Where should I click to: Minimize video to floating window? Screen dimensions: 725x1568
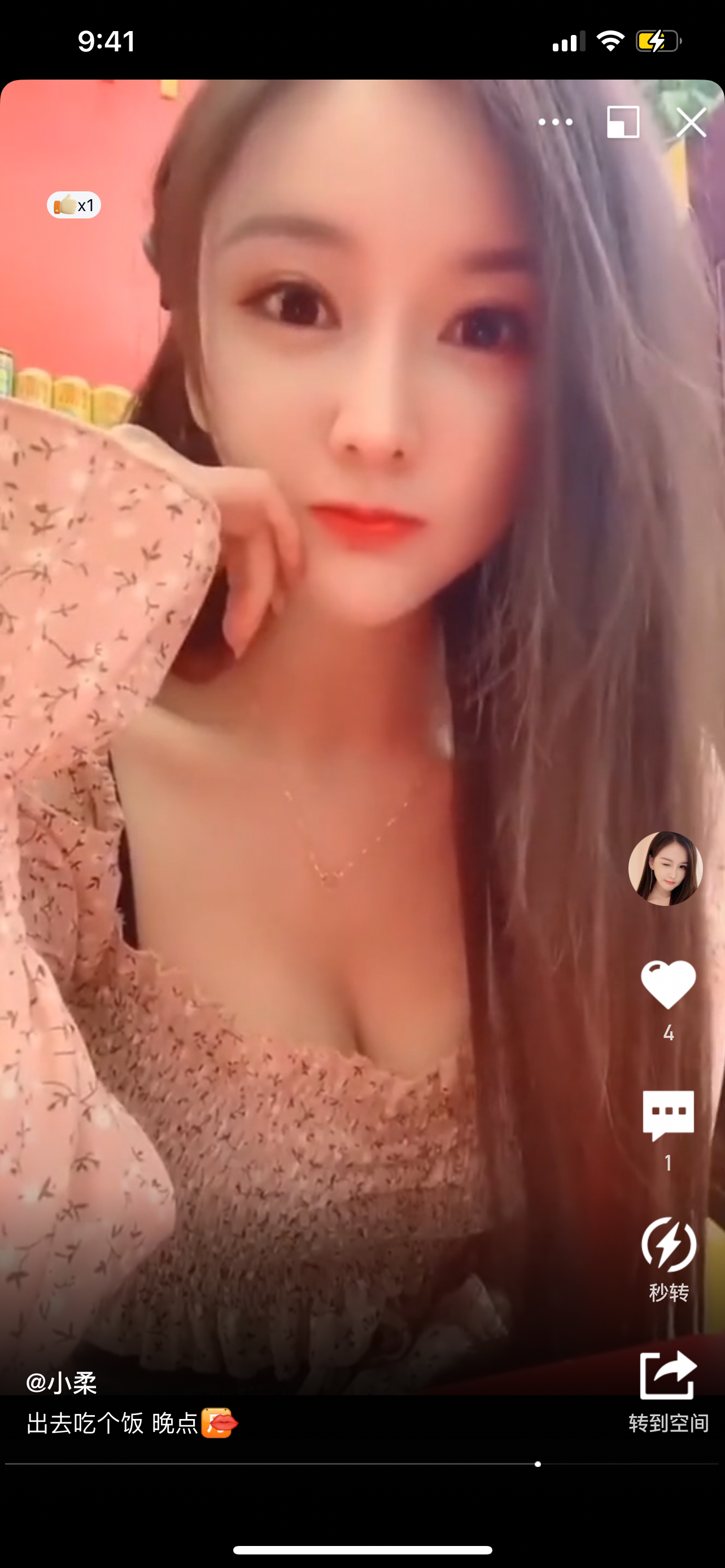pyautogui.click(x=623, y=122)
